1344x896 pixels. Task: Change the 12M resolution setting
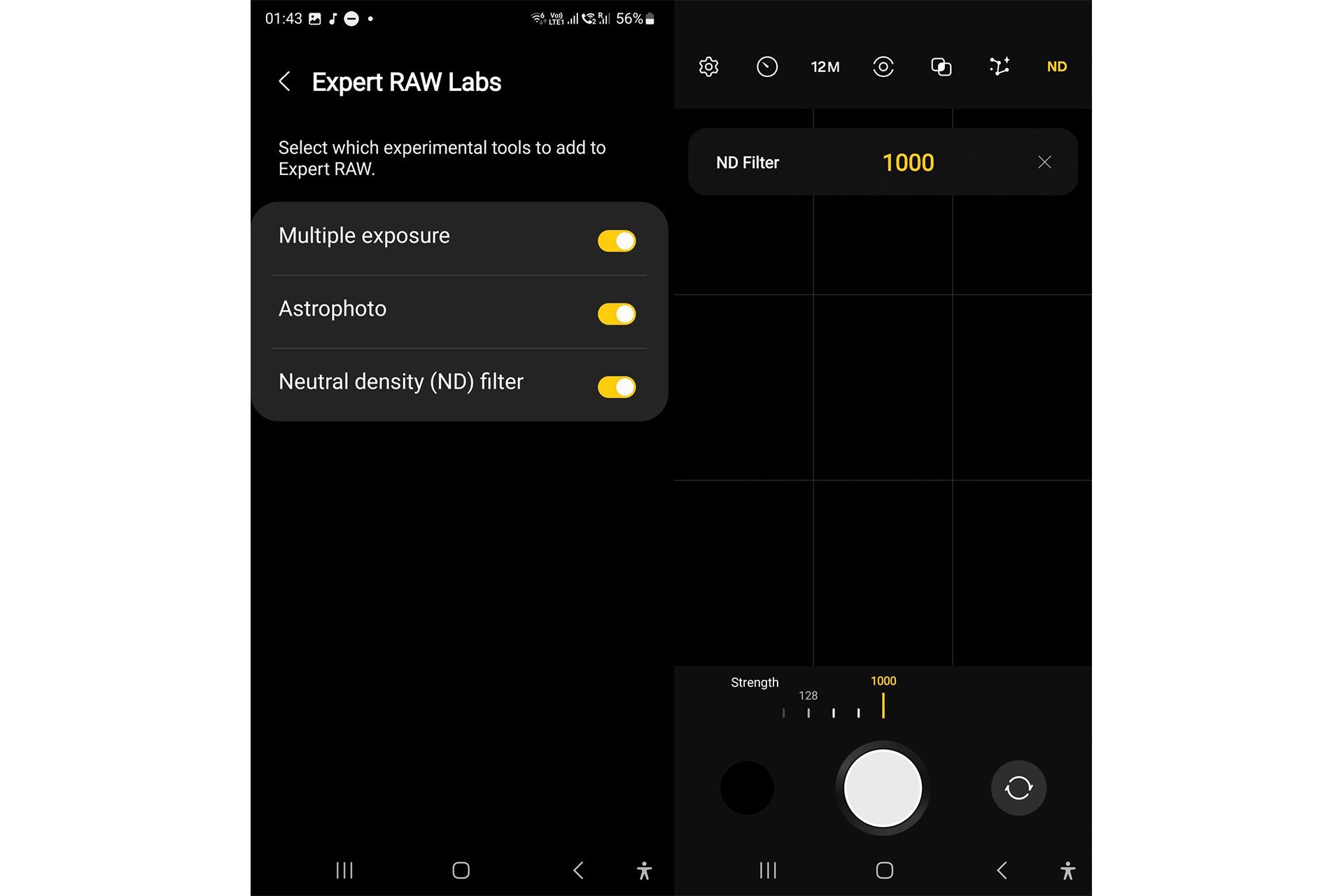point(825,67)
